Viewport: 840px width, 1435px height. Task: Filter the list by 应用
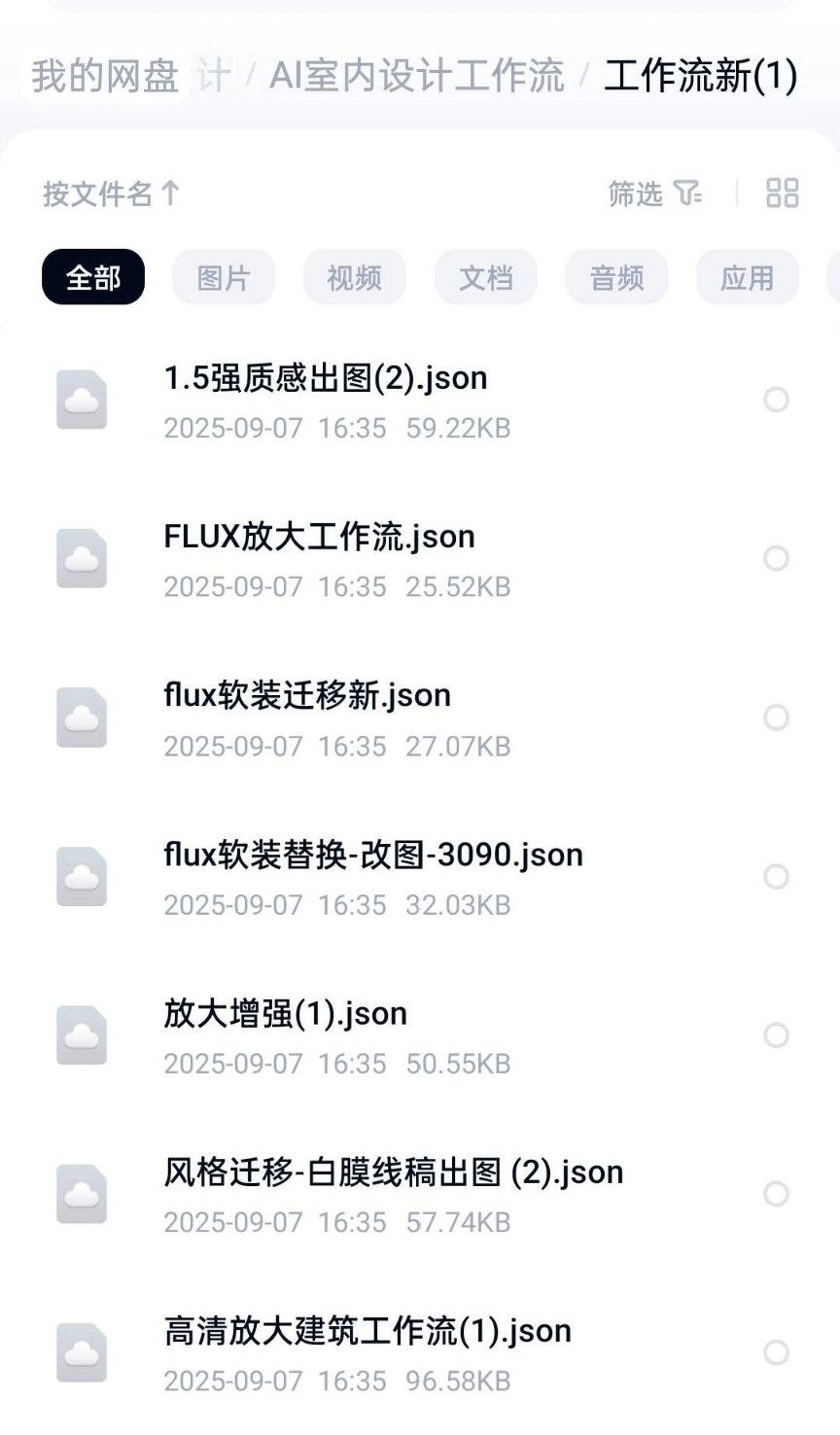click(747, 278)
